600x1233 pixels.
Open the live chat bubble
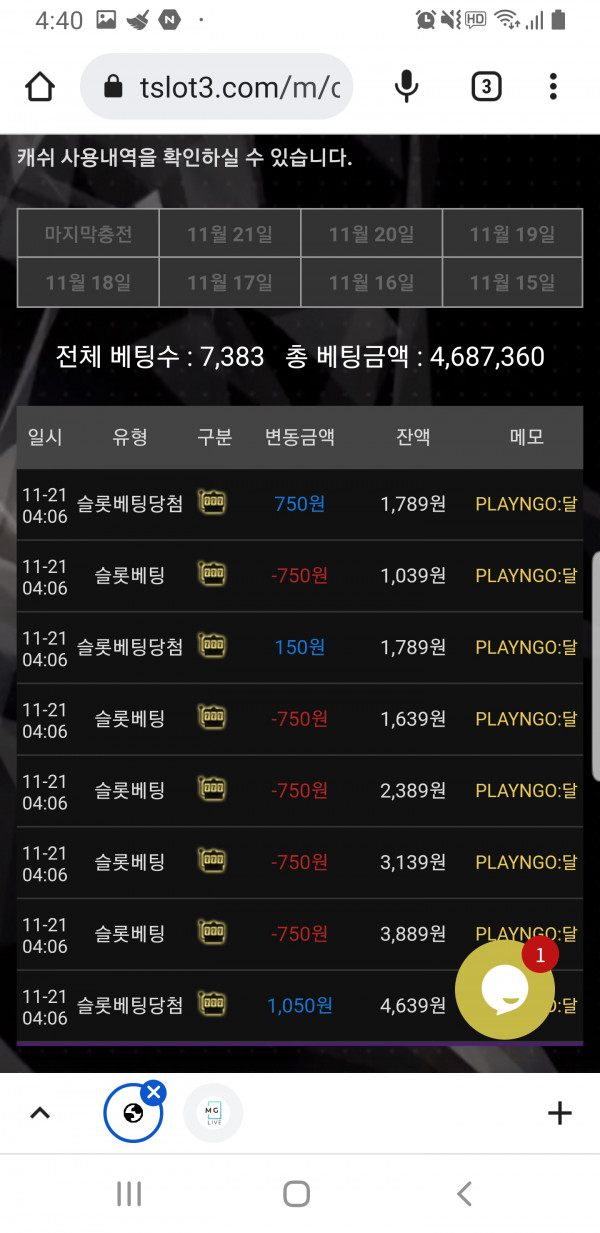tap(505, 989)
